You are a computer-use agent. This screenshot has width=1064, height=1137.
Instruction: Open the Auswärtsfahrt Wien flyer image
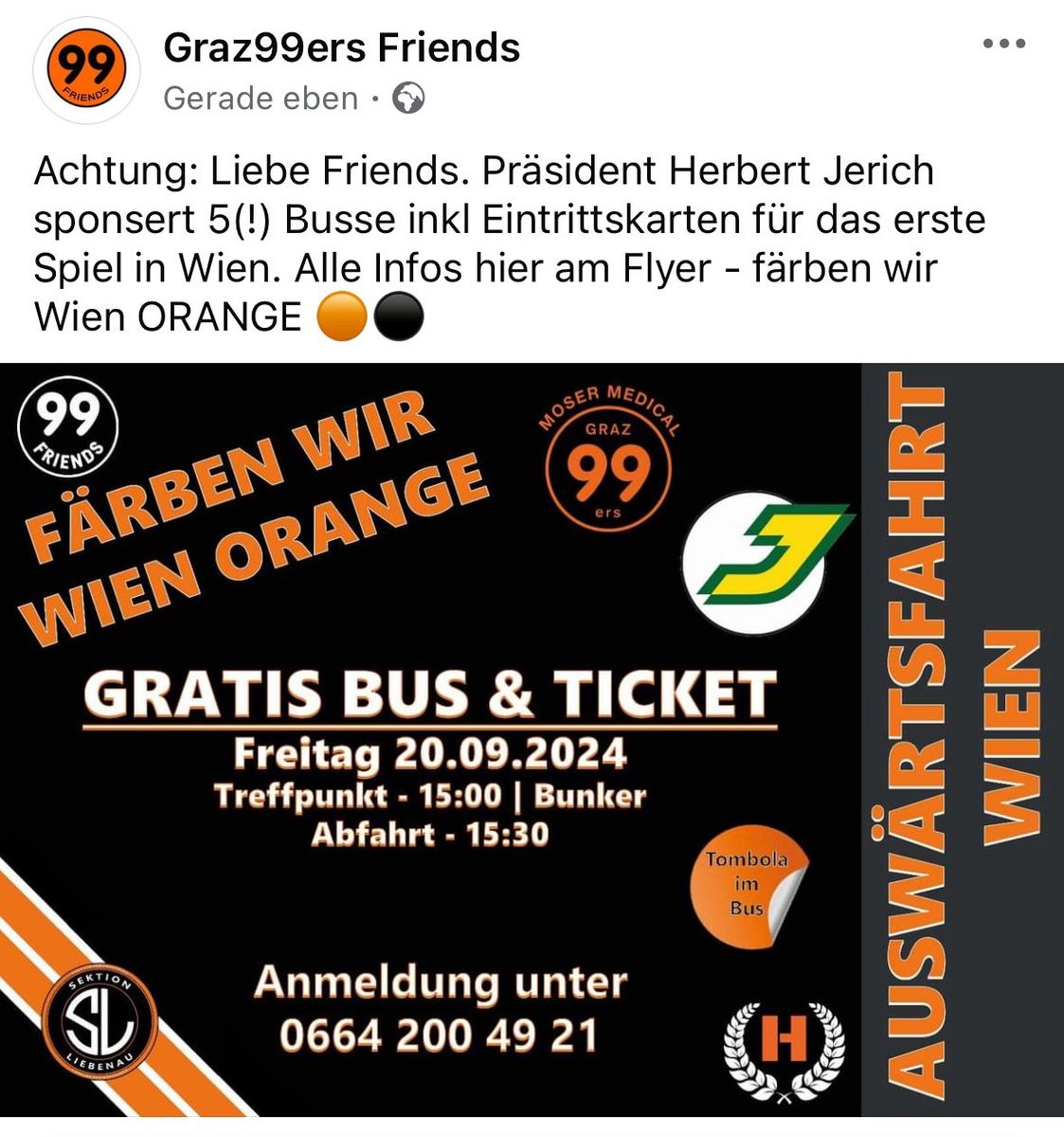pyautogui.click(x=532, y=739)
